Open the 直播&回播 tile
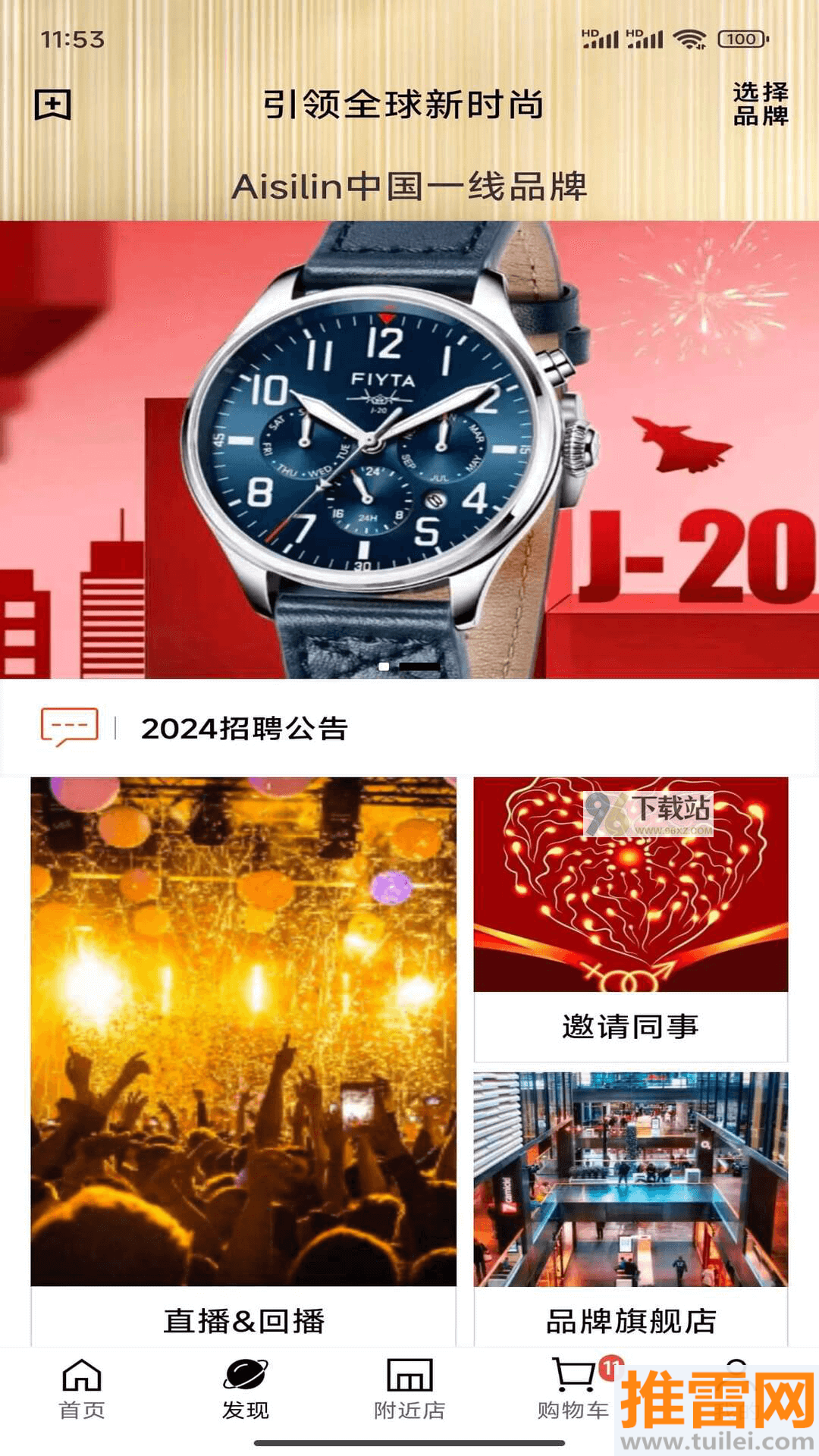The height and width of the screenshot is (1456, 819). (243, 1062)
